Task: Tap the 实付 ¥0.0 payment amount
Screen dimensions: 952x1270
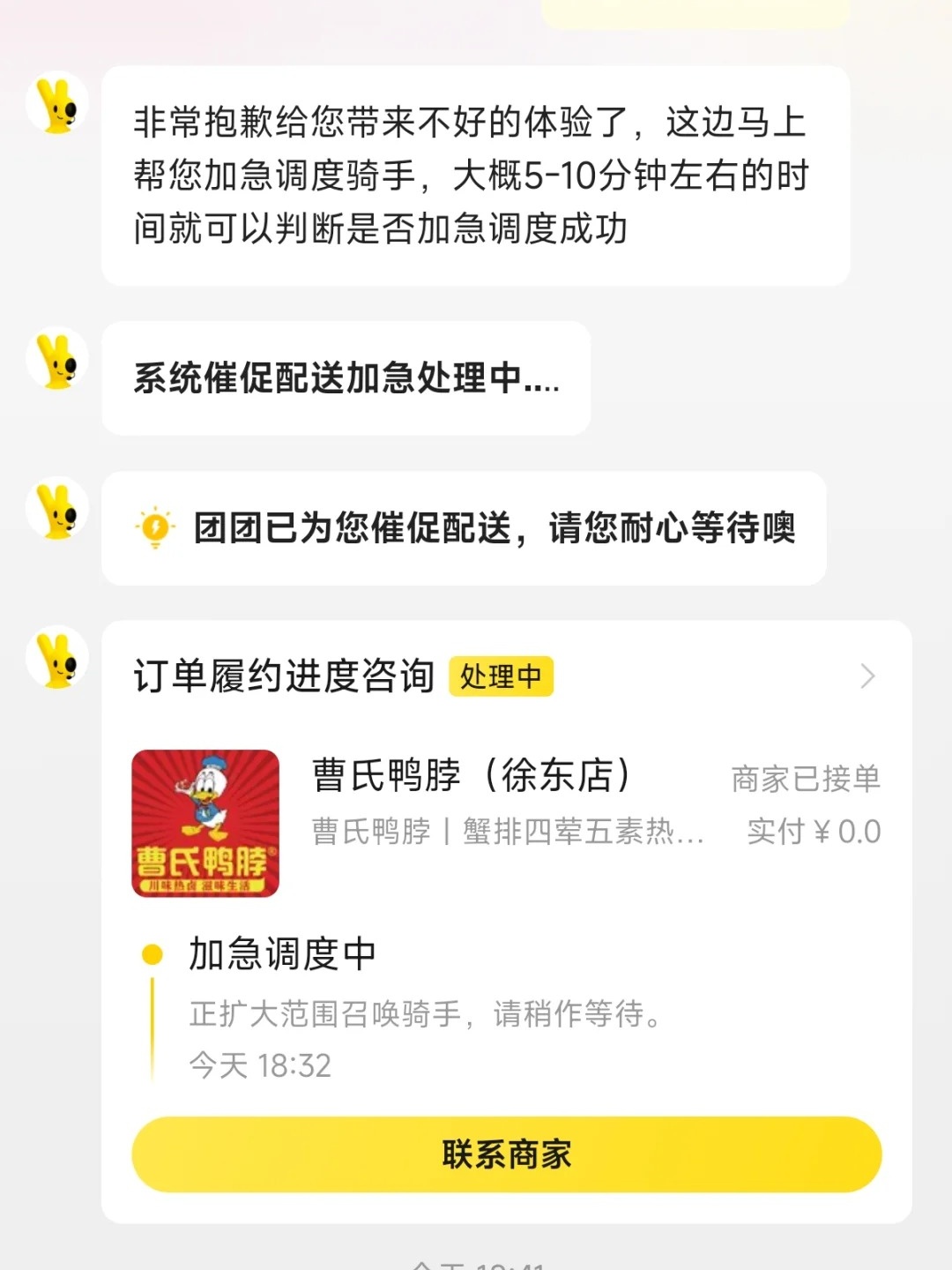Action: point(814,830)
